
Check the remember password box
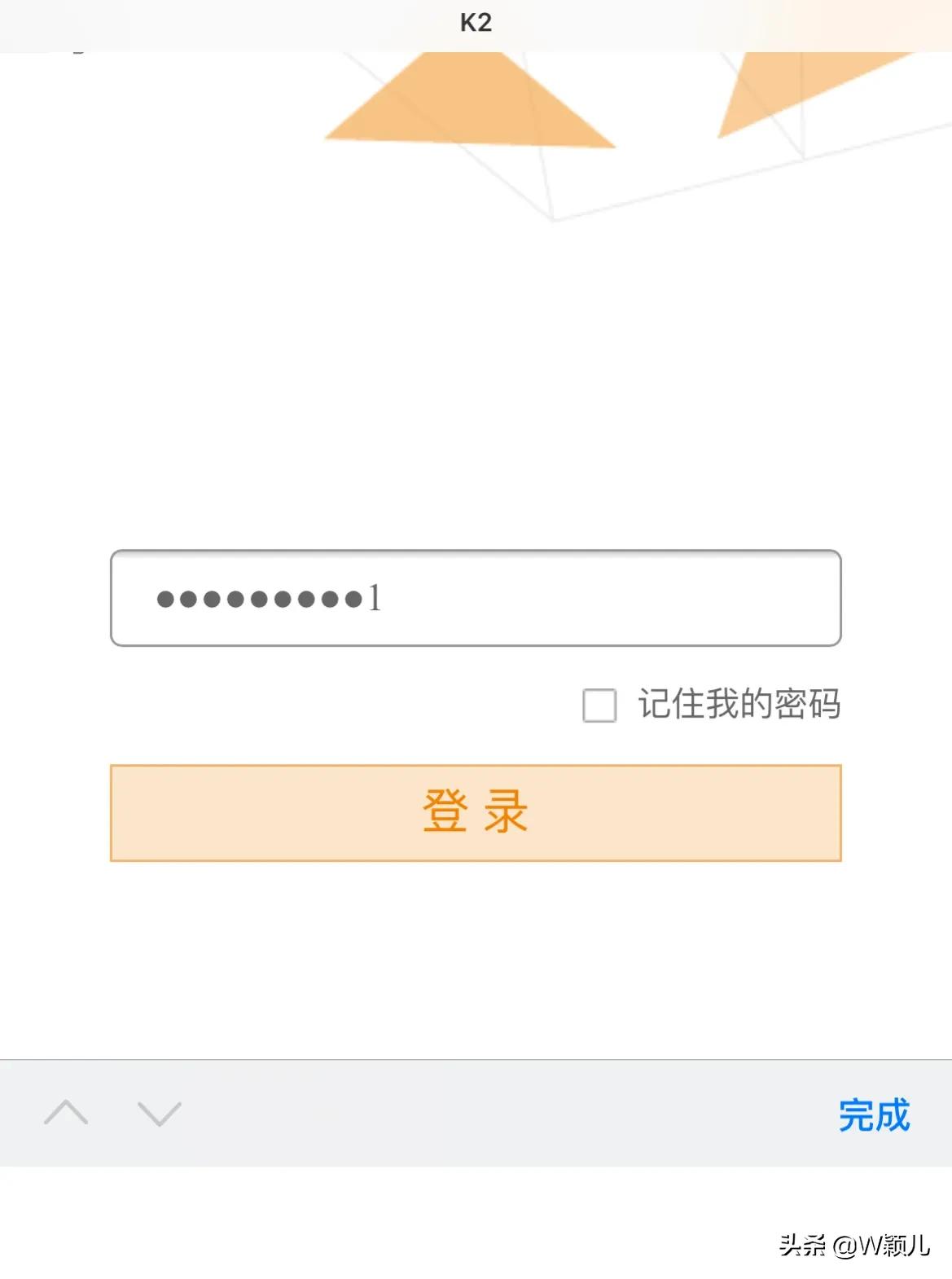point(599,707)
